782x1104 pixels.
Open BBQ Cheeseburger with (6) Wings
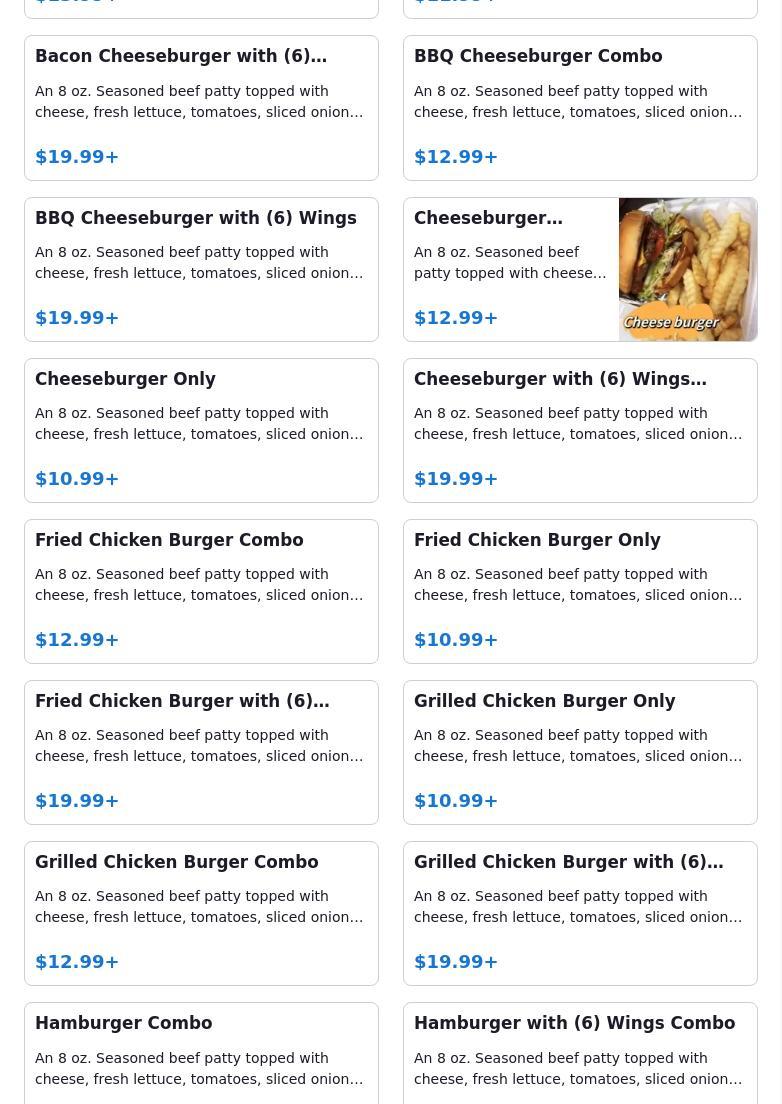[x=201, y=269]
